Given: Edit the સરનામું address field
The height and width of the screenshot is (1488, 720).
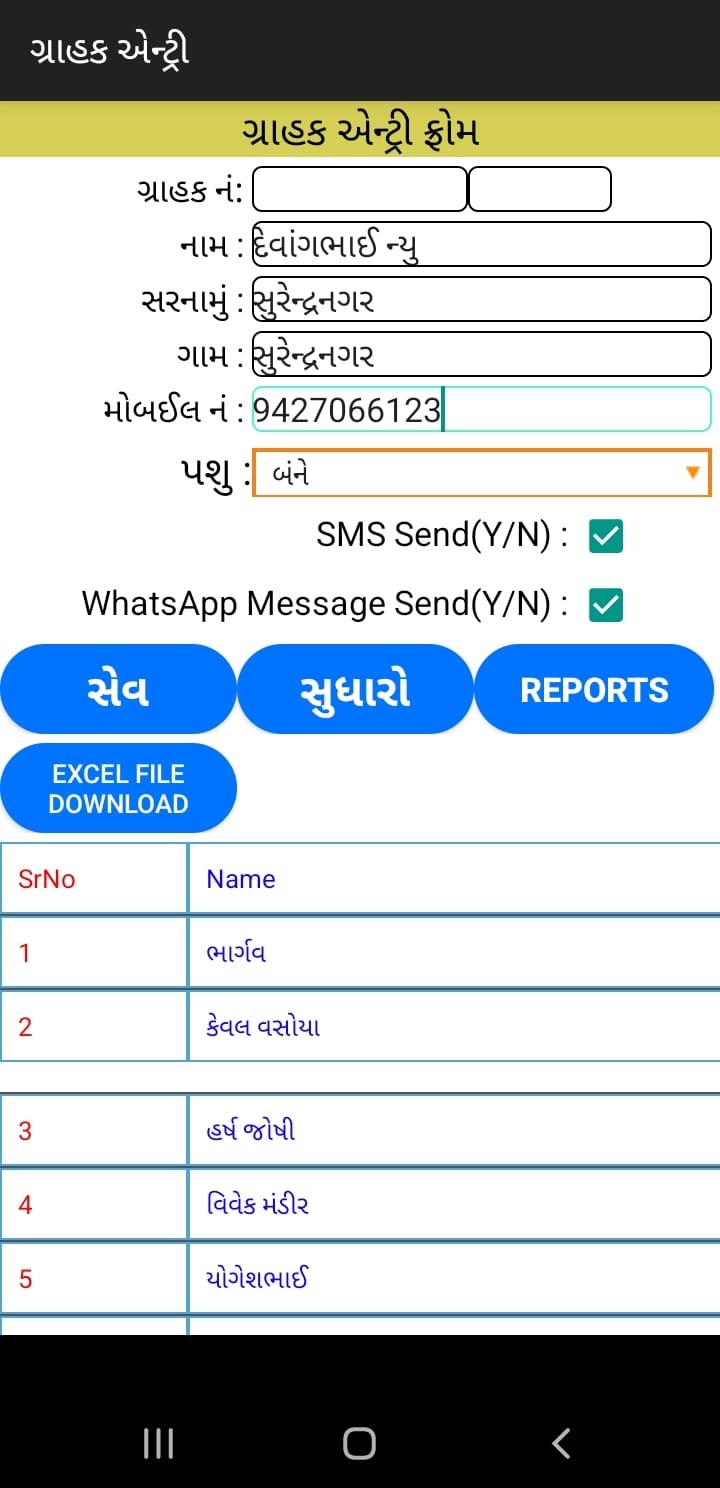Looking at the screenshot, I should 481,299.
